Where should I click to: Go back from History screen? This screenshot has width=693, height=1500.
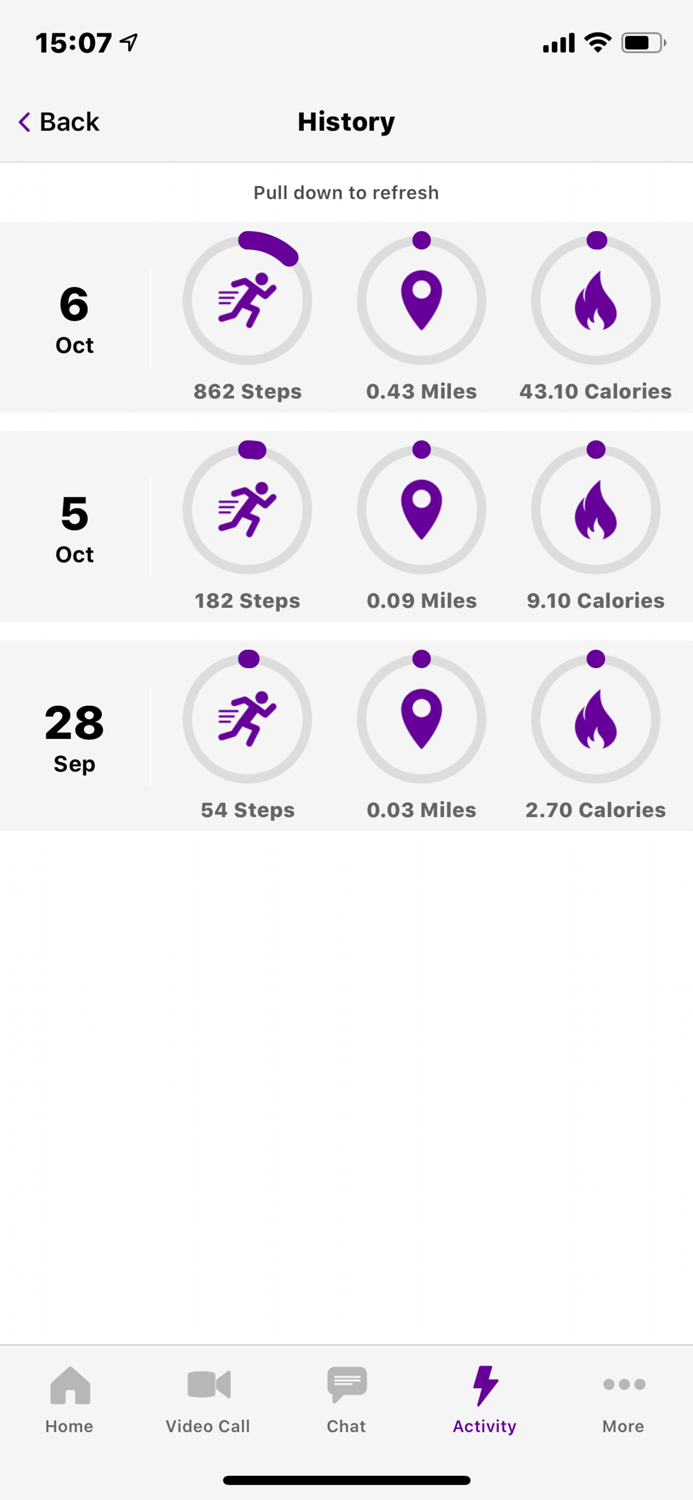59,122
